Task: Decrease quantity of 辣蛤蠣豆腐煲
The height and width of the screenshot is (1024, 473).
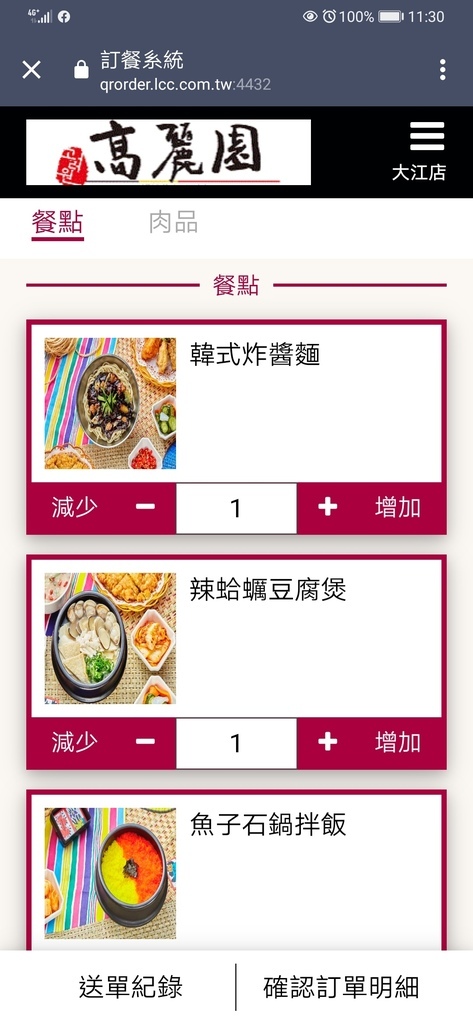Action: tap(101, 743)
